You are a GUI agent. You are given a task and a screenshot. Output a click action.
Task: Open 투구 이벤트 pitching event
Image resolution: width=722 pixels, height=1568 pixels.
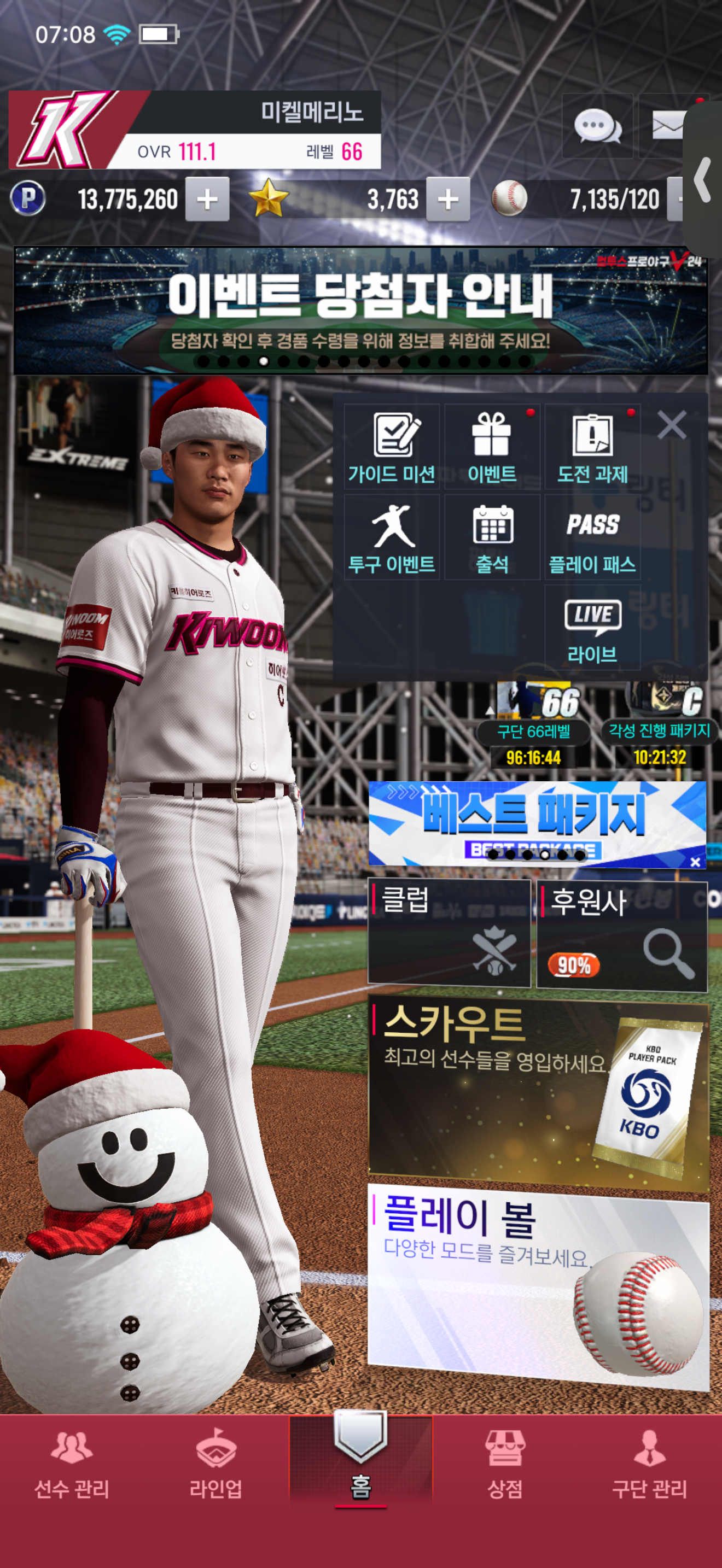[x=392, y=537]
